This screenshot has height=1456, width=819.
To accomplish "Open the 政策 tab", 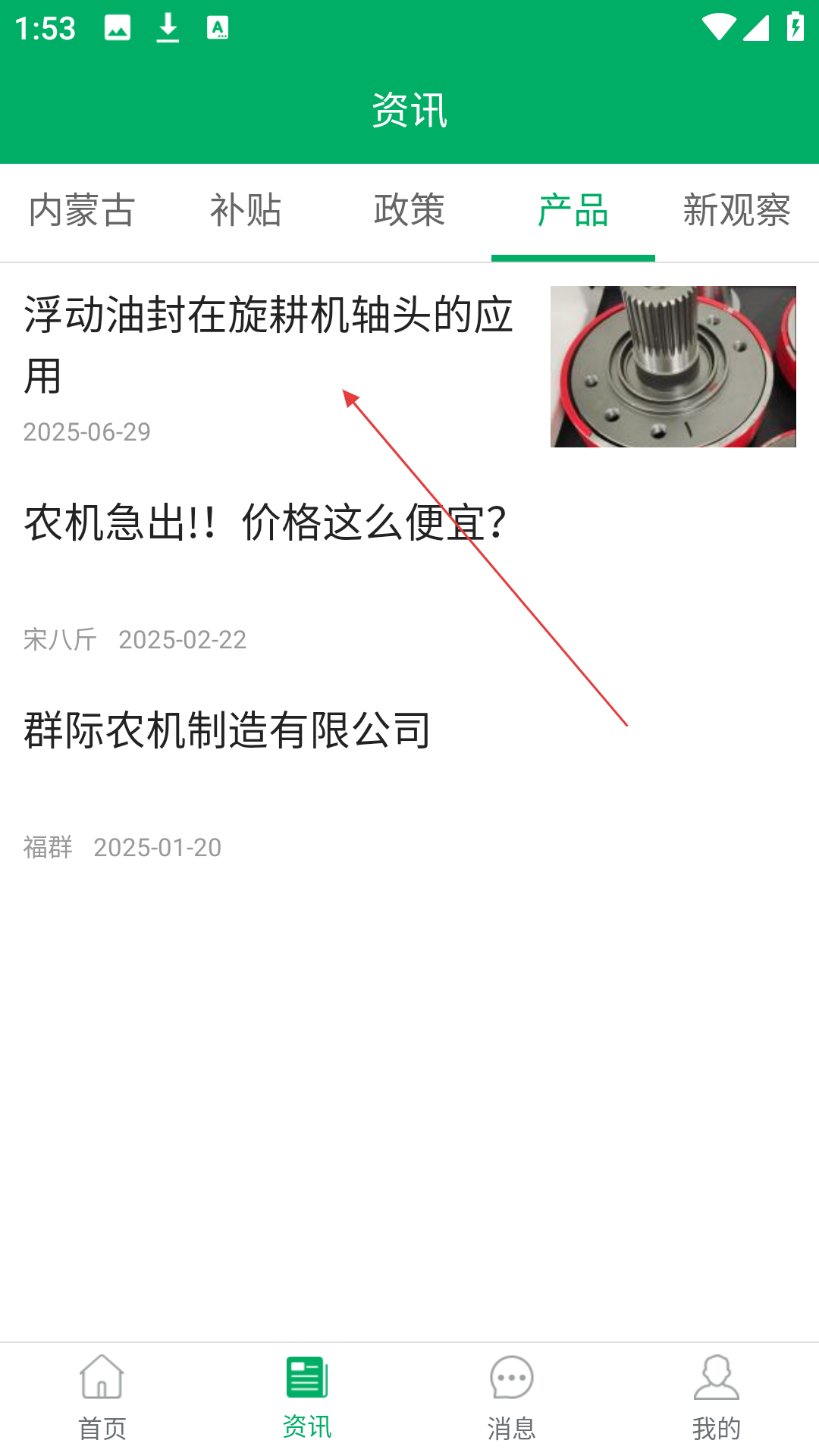I will tap(409, 211).
